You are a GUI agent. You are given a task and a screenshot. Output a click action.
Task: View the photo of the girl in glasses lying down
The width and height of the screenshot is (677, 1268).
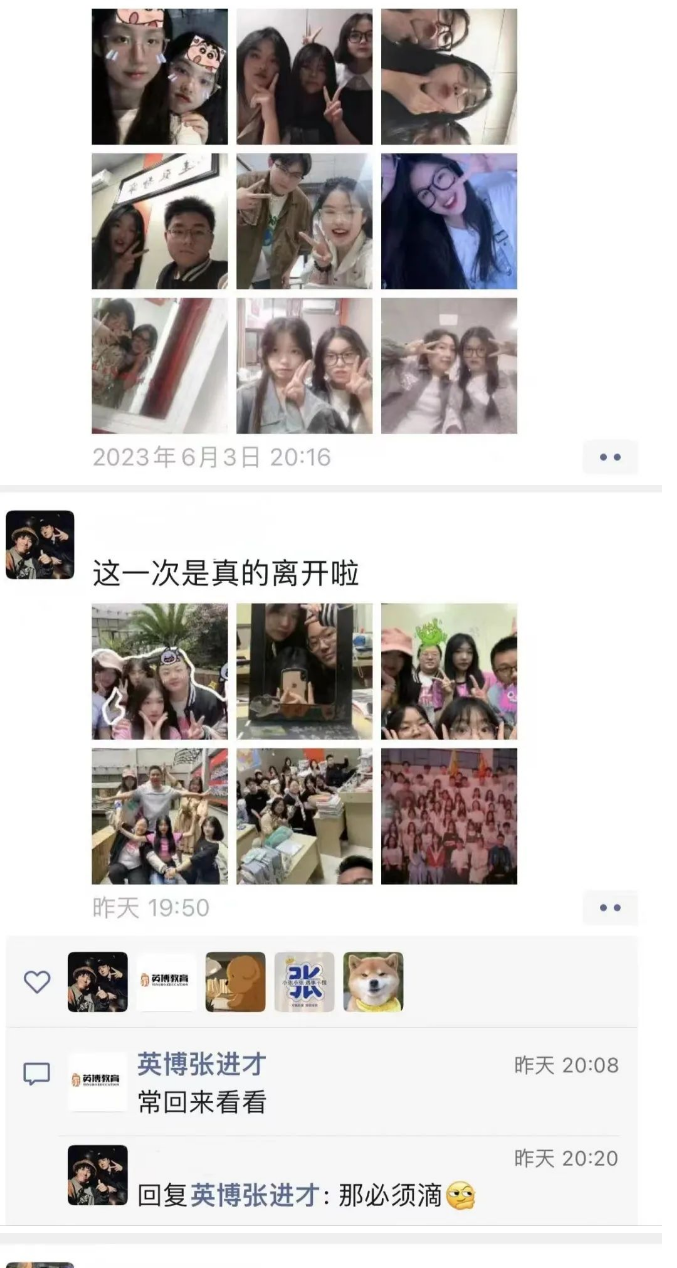[x=449, y=221]
